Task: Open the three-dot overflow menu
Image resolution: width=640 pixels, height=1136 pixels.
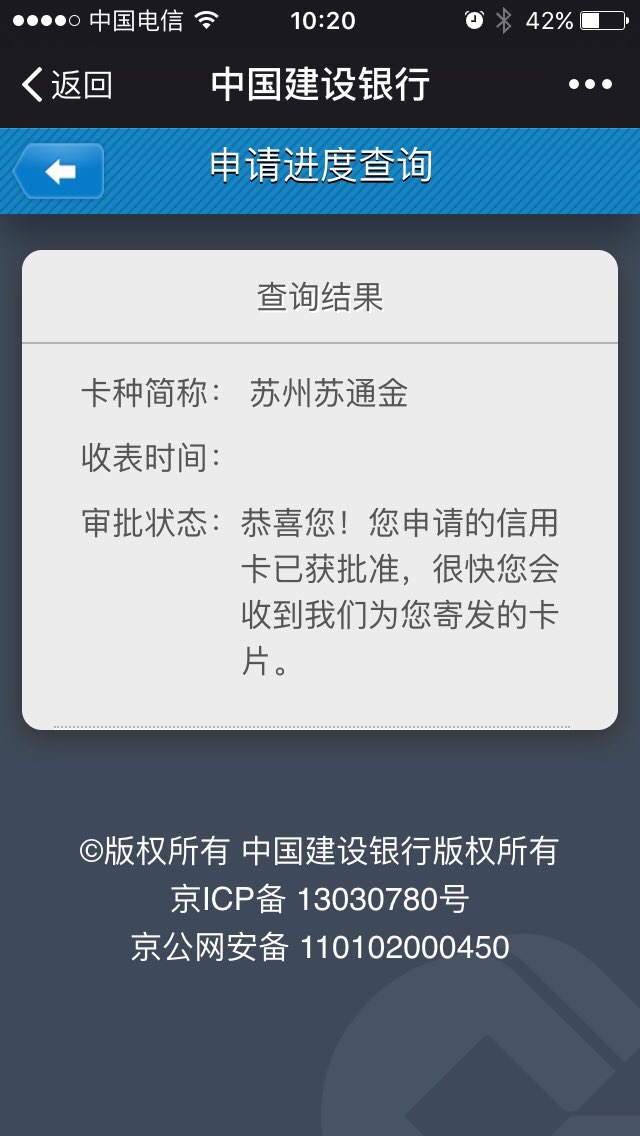Action: (590, 85)
